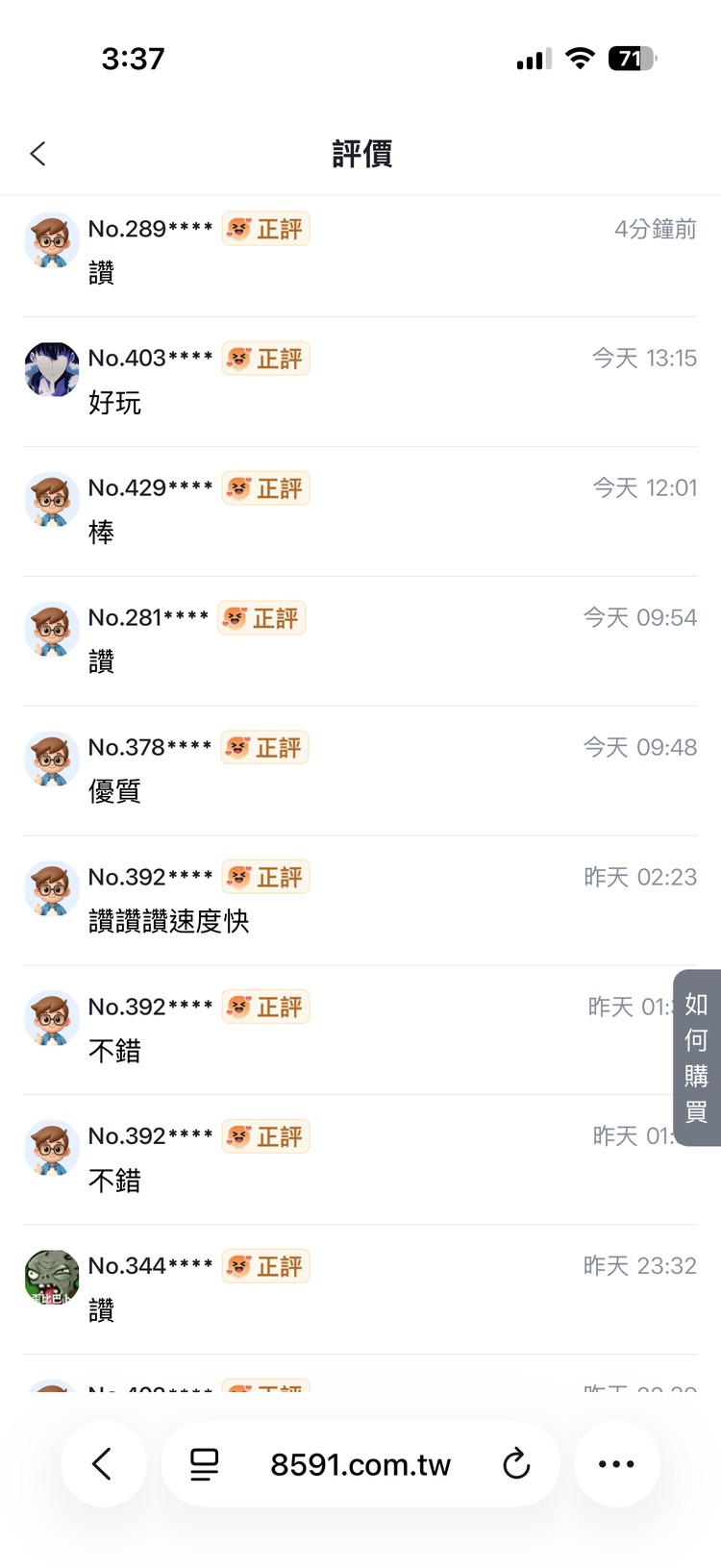Tap the 正評 badge on the first review

point(265,229)
